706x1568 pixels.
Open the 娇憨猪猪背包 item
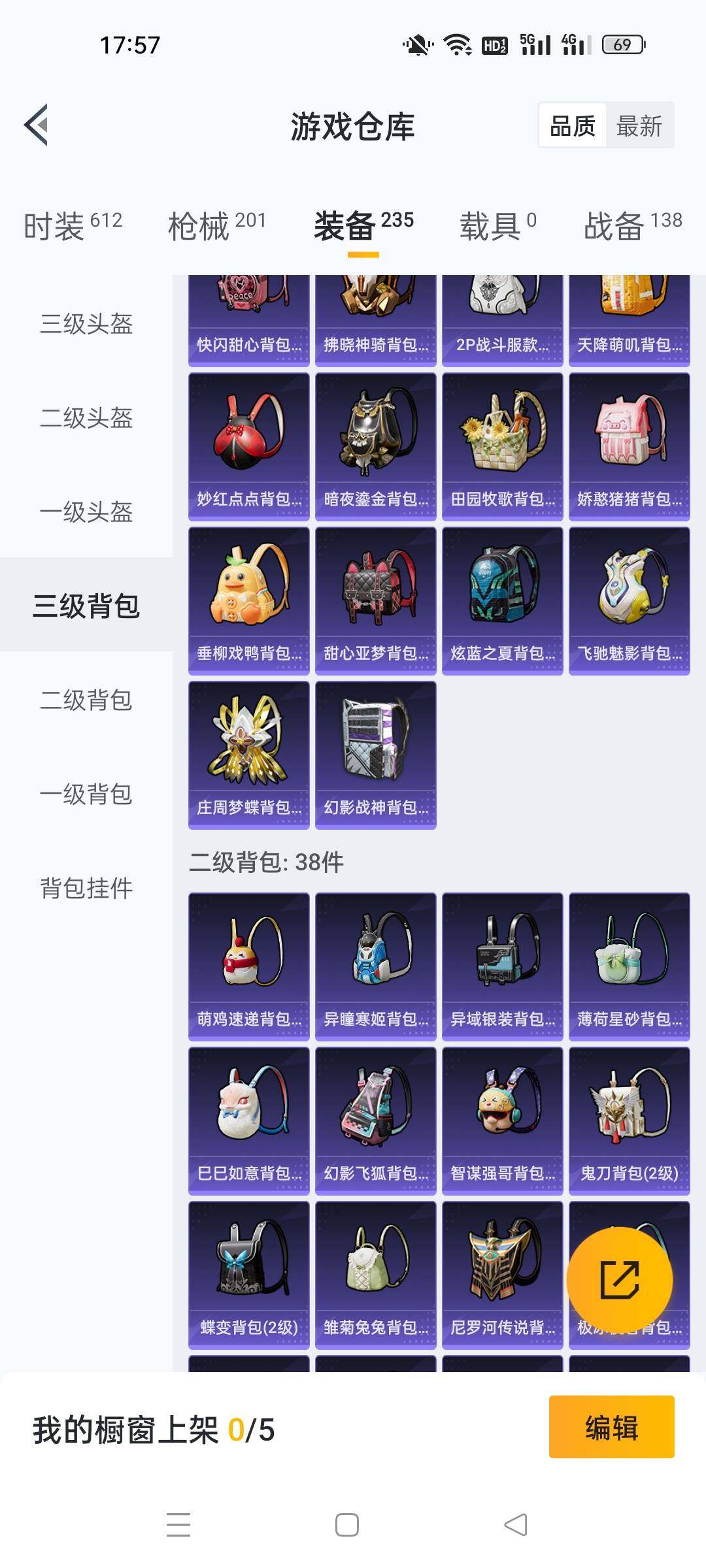(629, 444)
